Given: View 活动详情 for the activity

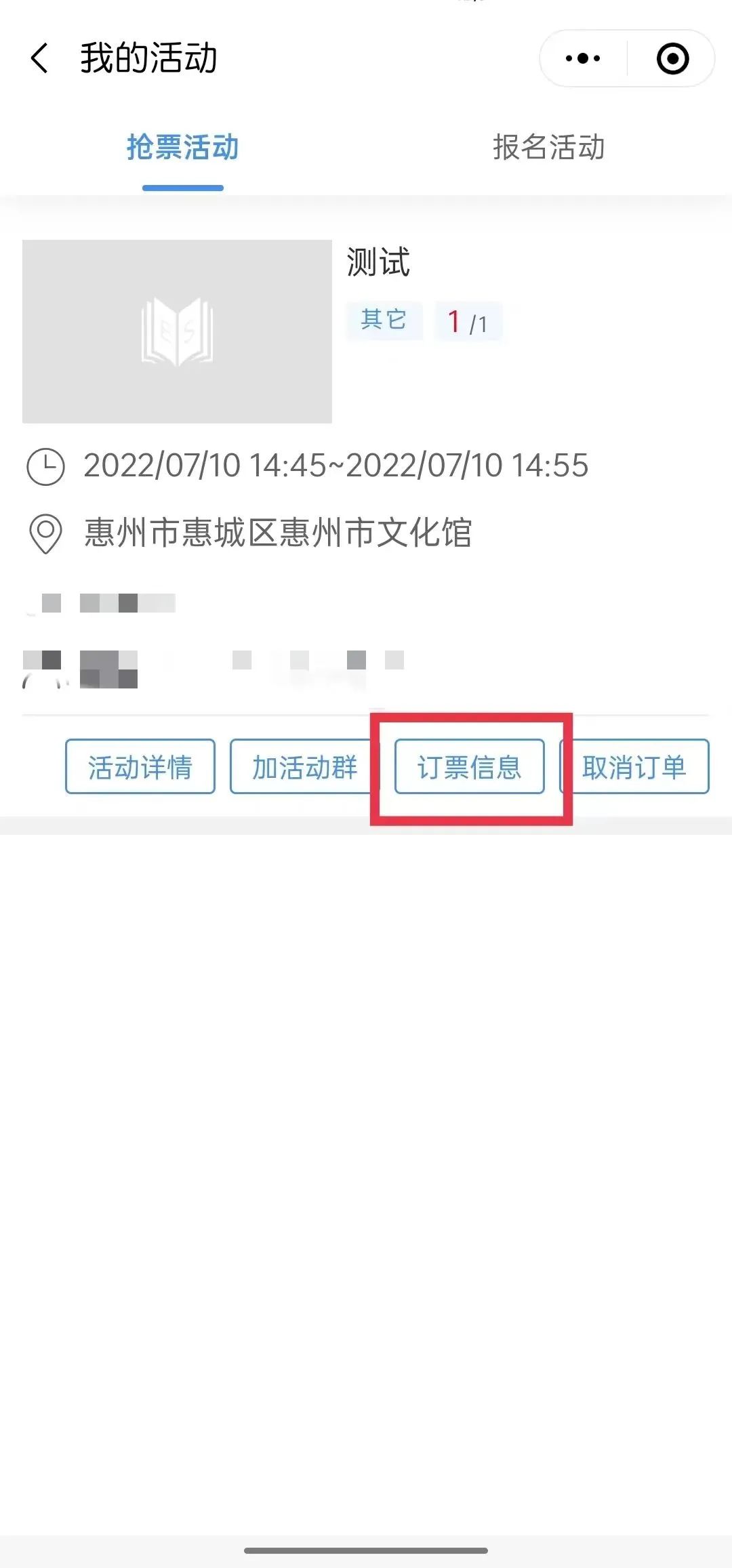Looking at the screenshot, I should (140, 766).
